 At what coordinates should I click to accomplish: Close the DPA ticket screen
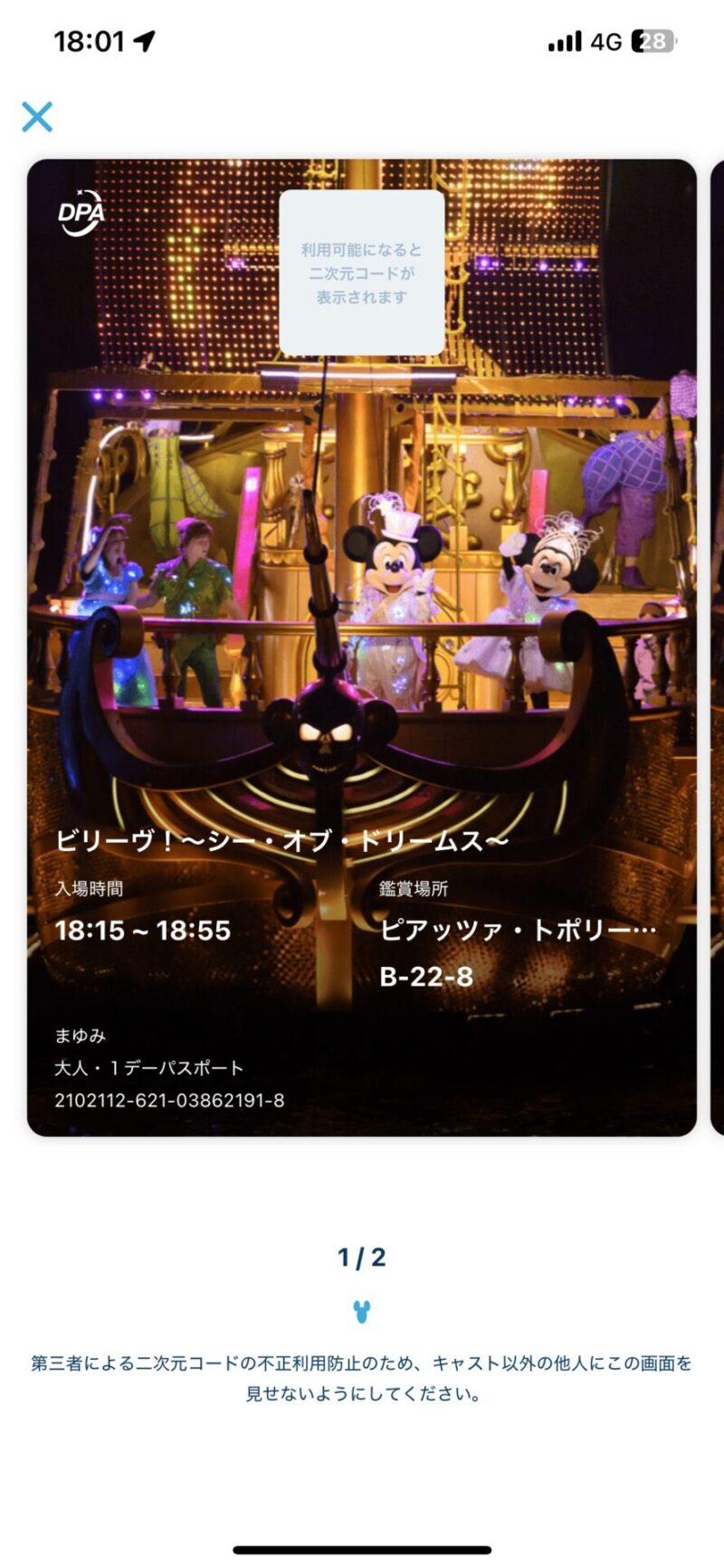point(37,117)
